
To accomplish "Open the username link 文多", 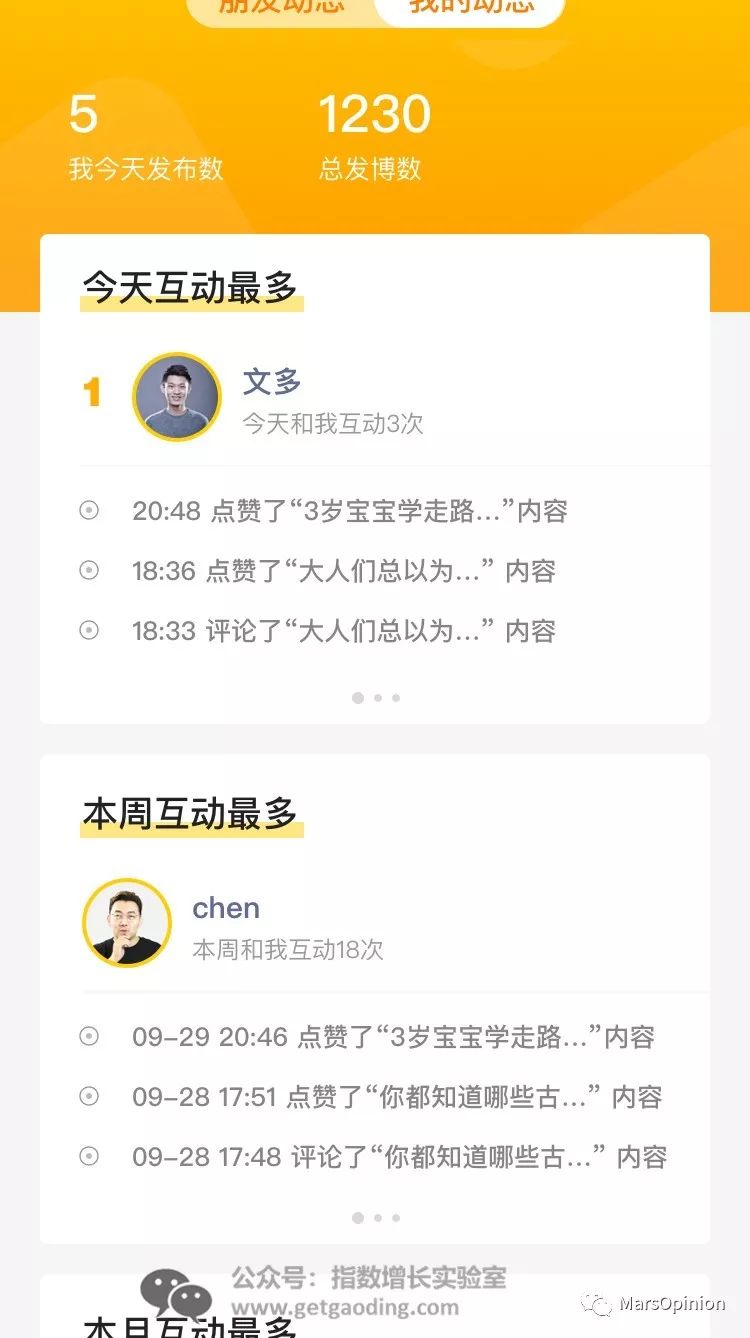I will [272, 381].
